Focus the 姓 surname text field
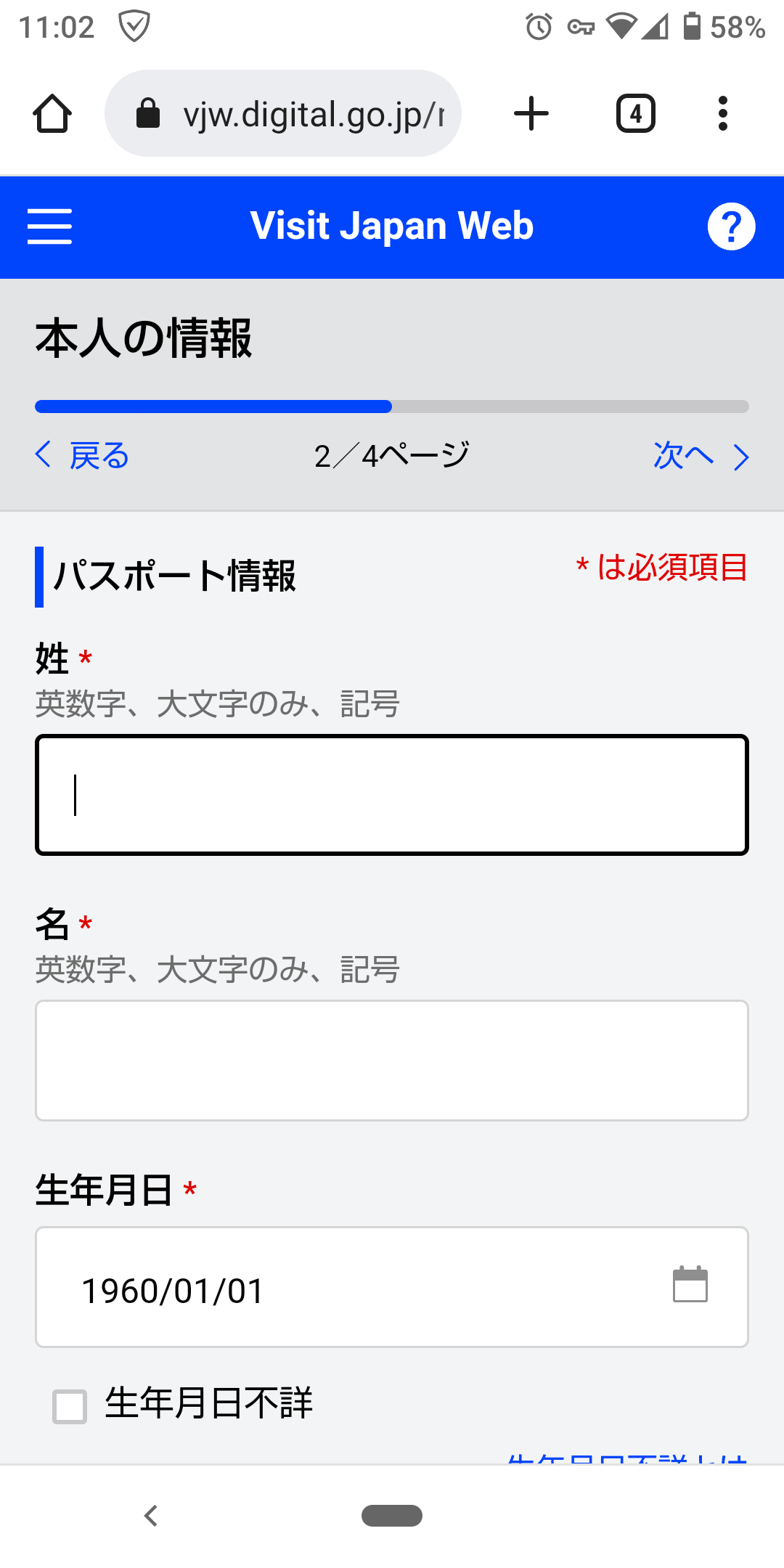This screenshot has height=1568, width=784. pyautogui.click(x=392, y=795)
